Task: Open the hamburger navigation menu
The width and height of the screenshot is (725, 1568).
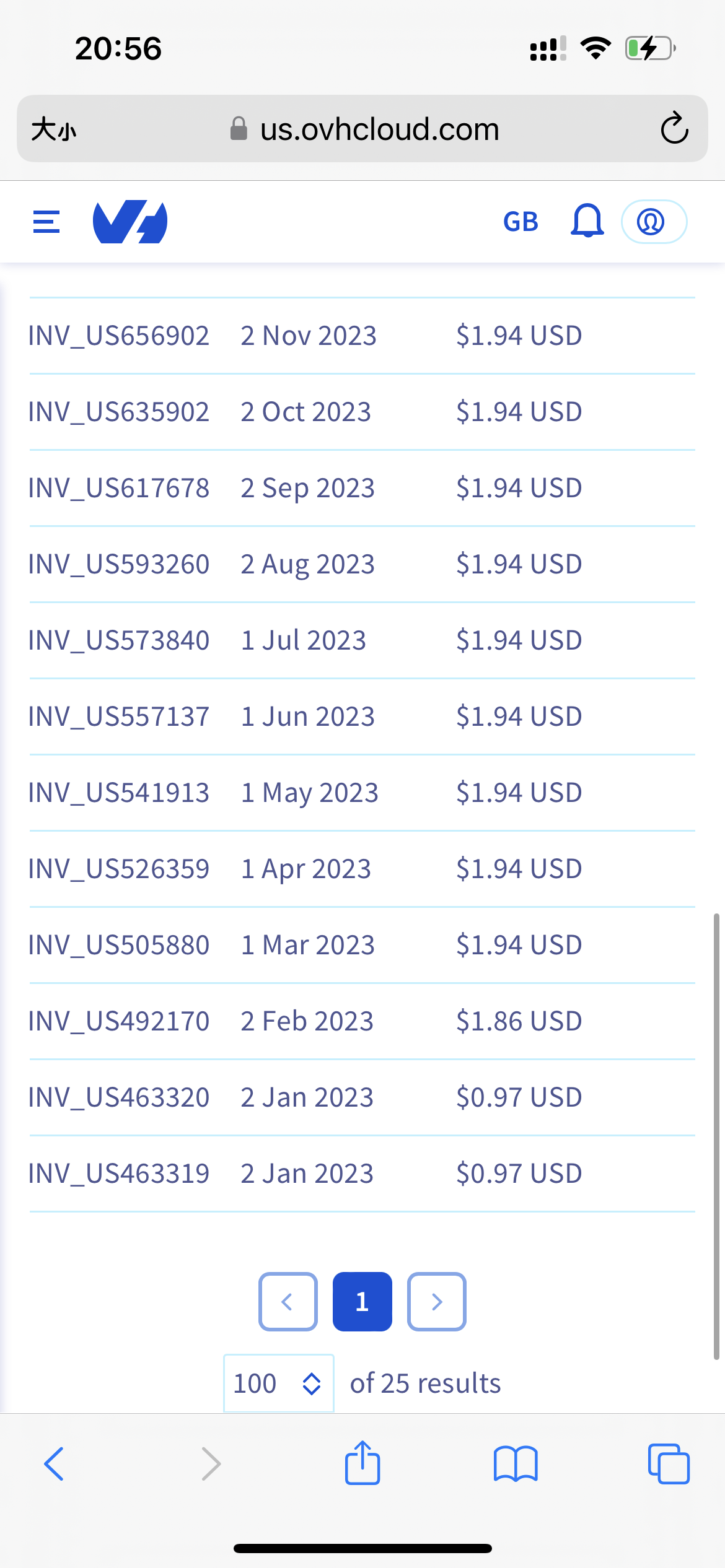Action: [46, 222]
